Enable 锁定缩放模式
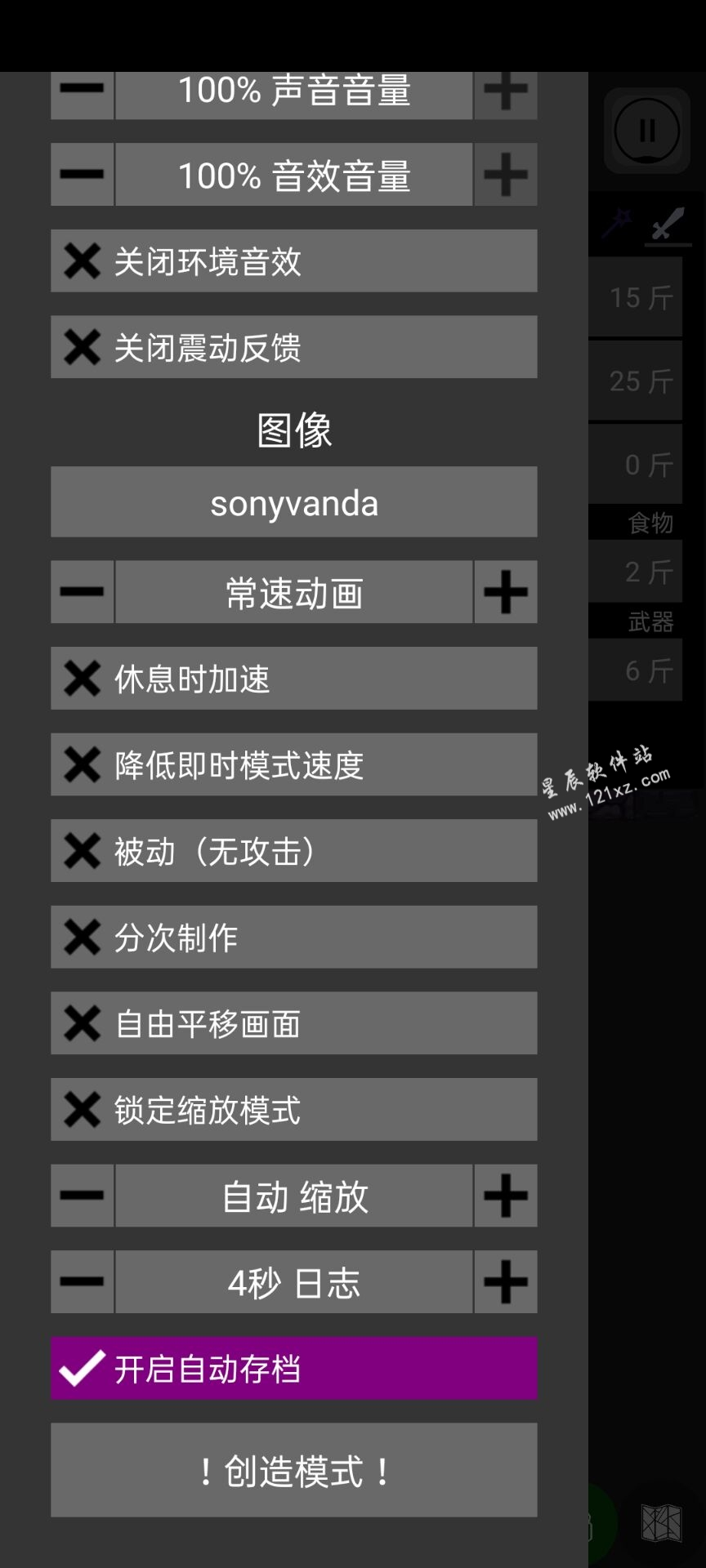 (293, 1109)
